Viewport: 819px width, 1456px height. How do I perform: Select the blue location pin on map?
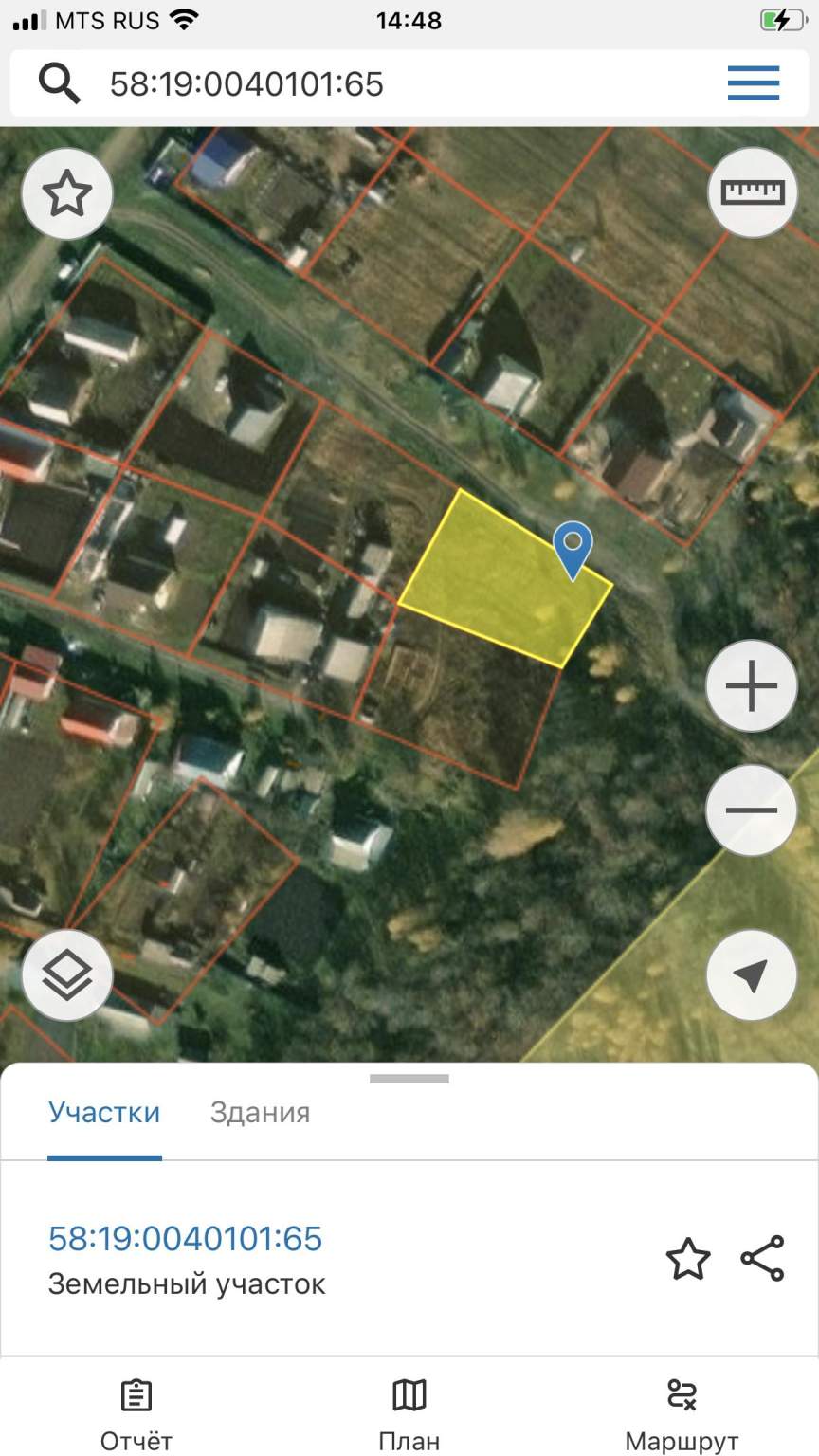[x=573, y=547]
